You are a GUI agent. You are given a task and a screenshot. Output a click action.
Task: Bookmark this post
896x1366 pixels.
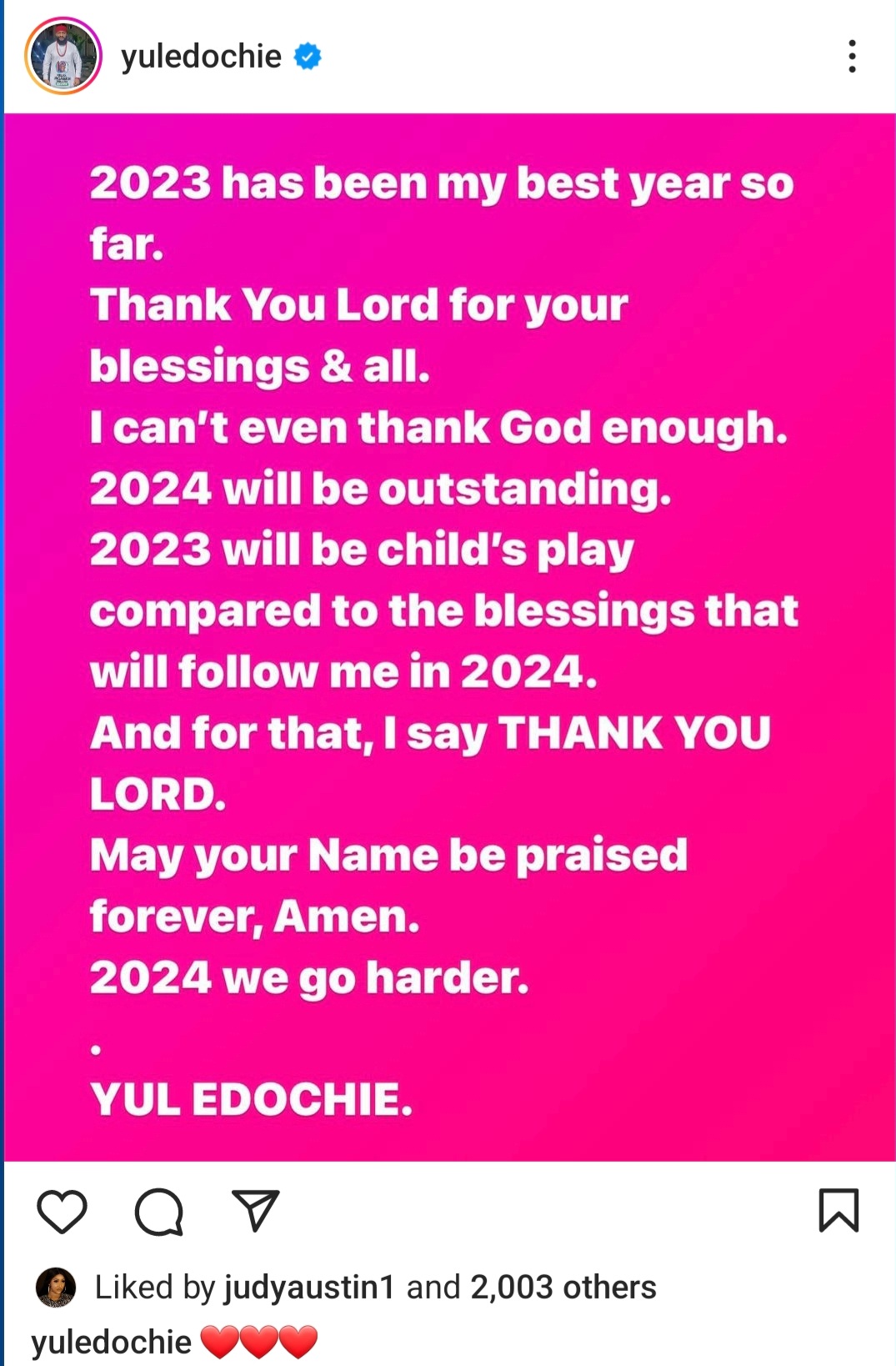point(838,1210)
